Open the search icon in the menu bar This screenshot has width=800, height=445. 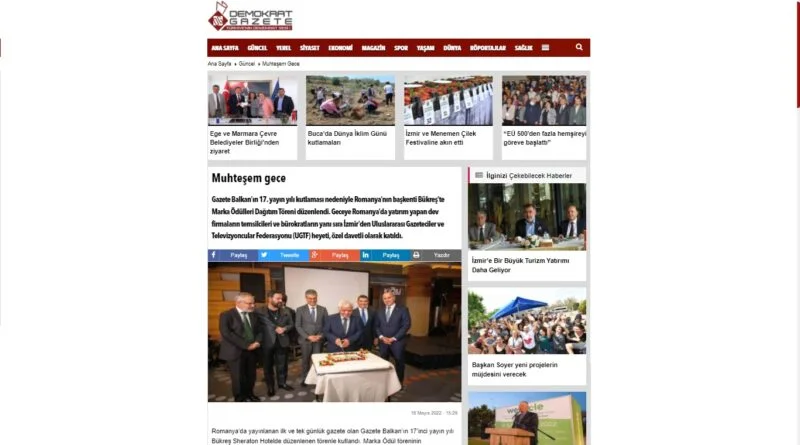coord(579,47)
